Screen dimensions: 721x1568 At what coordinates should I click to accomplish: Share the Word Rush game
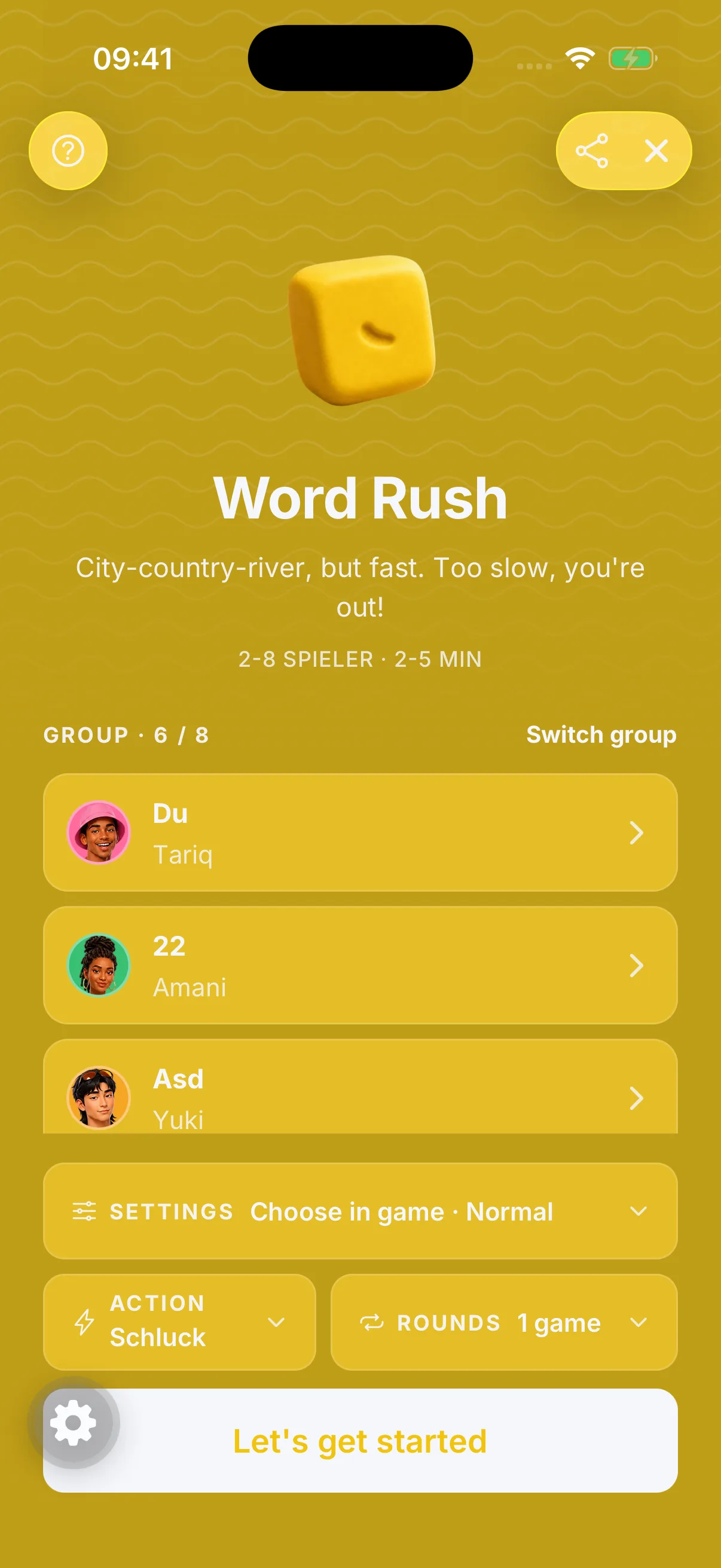pyautogui.click(x=592, y=150)
